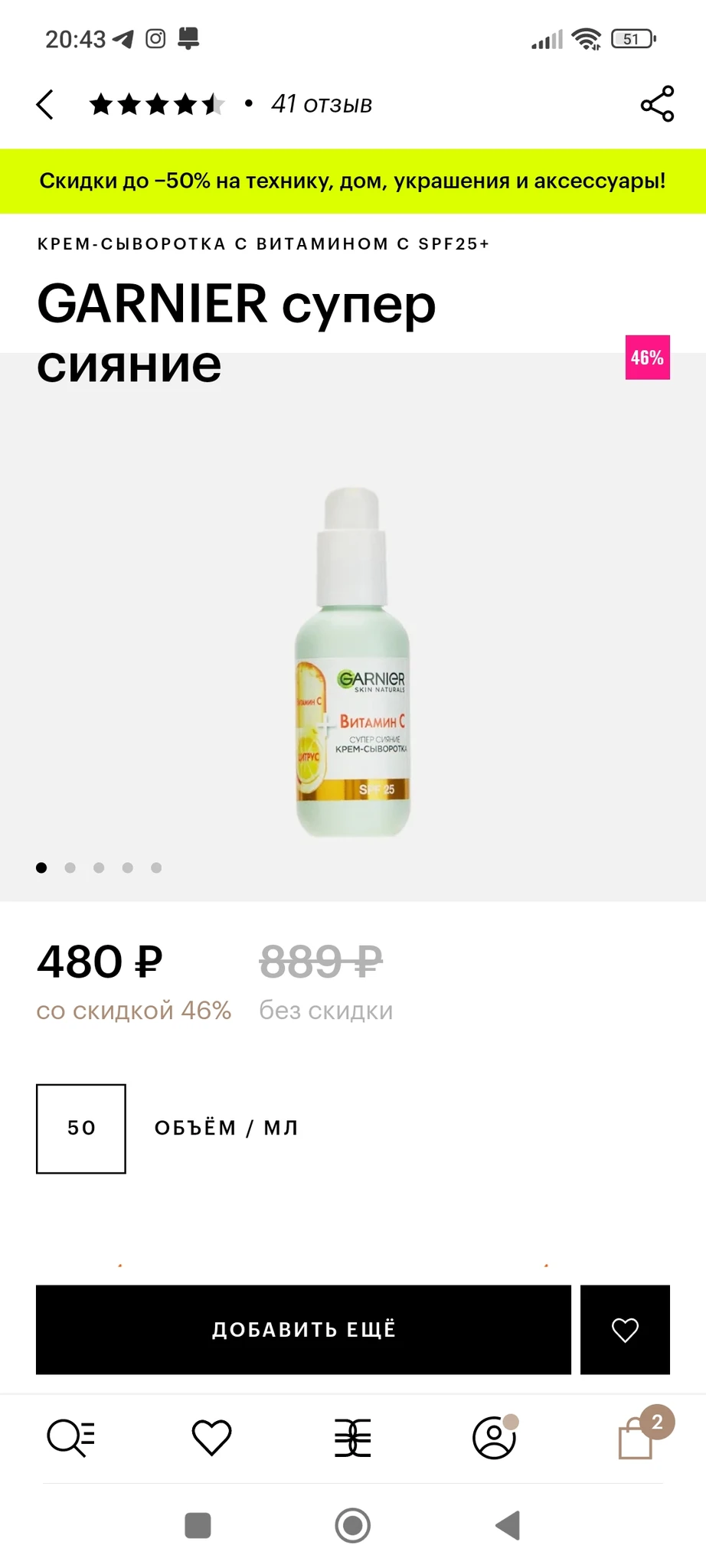The image size is (706, 1568).
Task: Switch to the favorites tab
Action: [x=211, y=1437]
